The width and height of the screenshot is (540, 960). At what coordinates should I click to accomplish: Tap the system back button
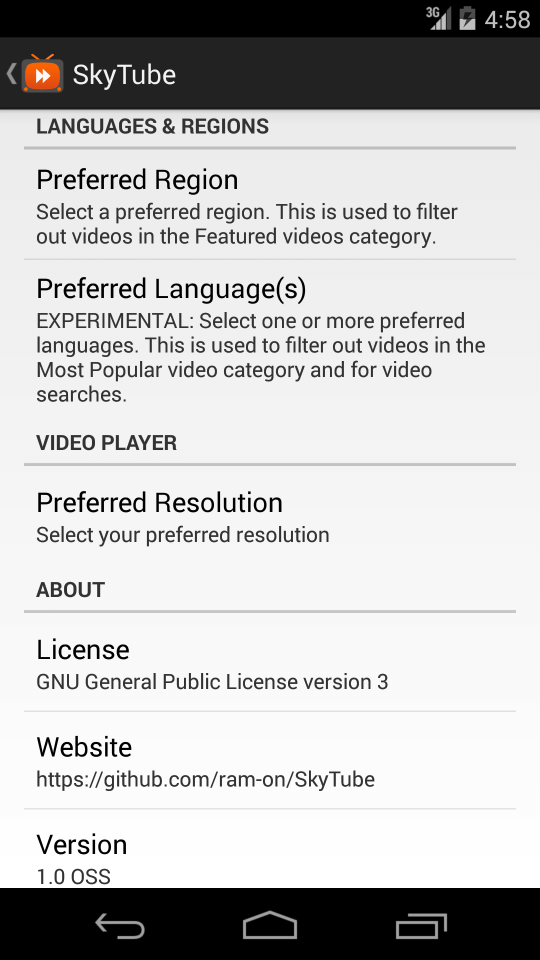pyautogui.click(x=120, y=924)
